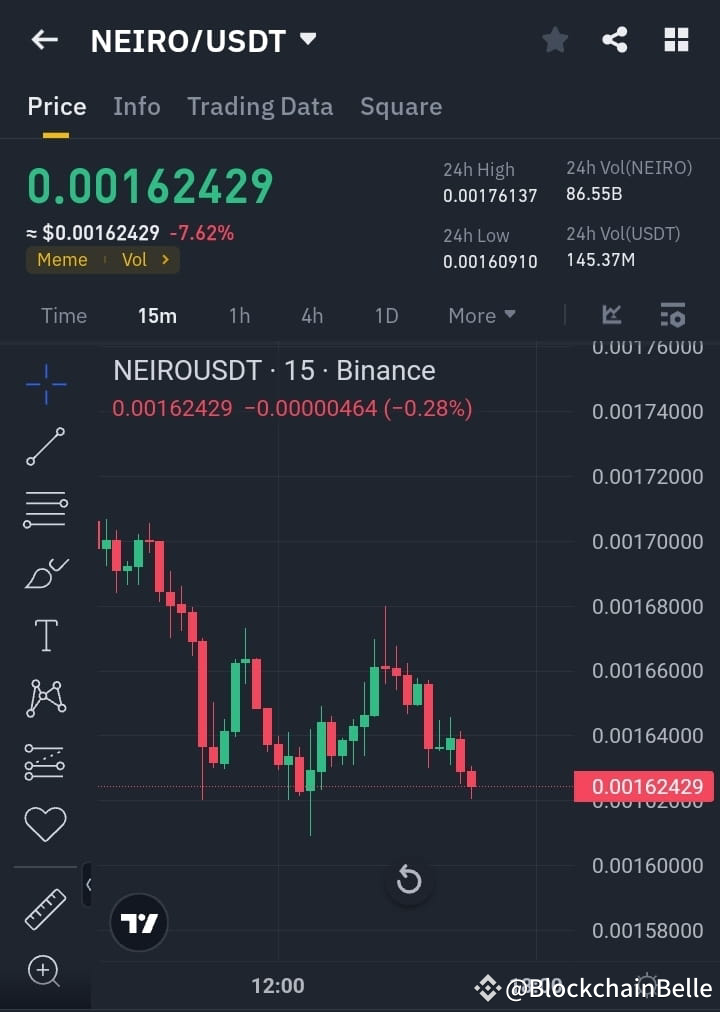Toggle the indicators panel icon

[672, 314]
